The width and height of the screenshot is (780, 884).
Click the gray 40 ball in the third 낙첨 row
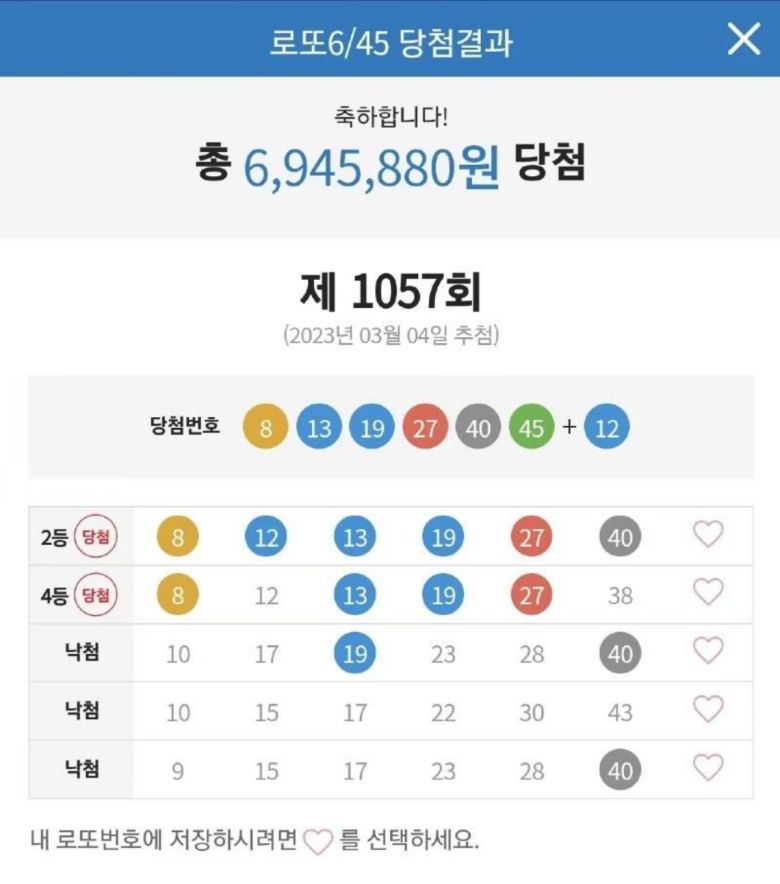tap(617, 767)
